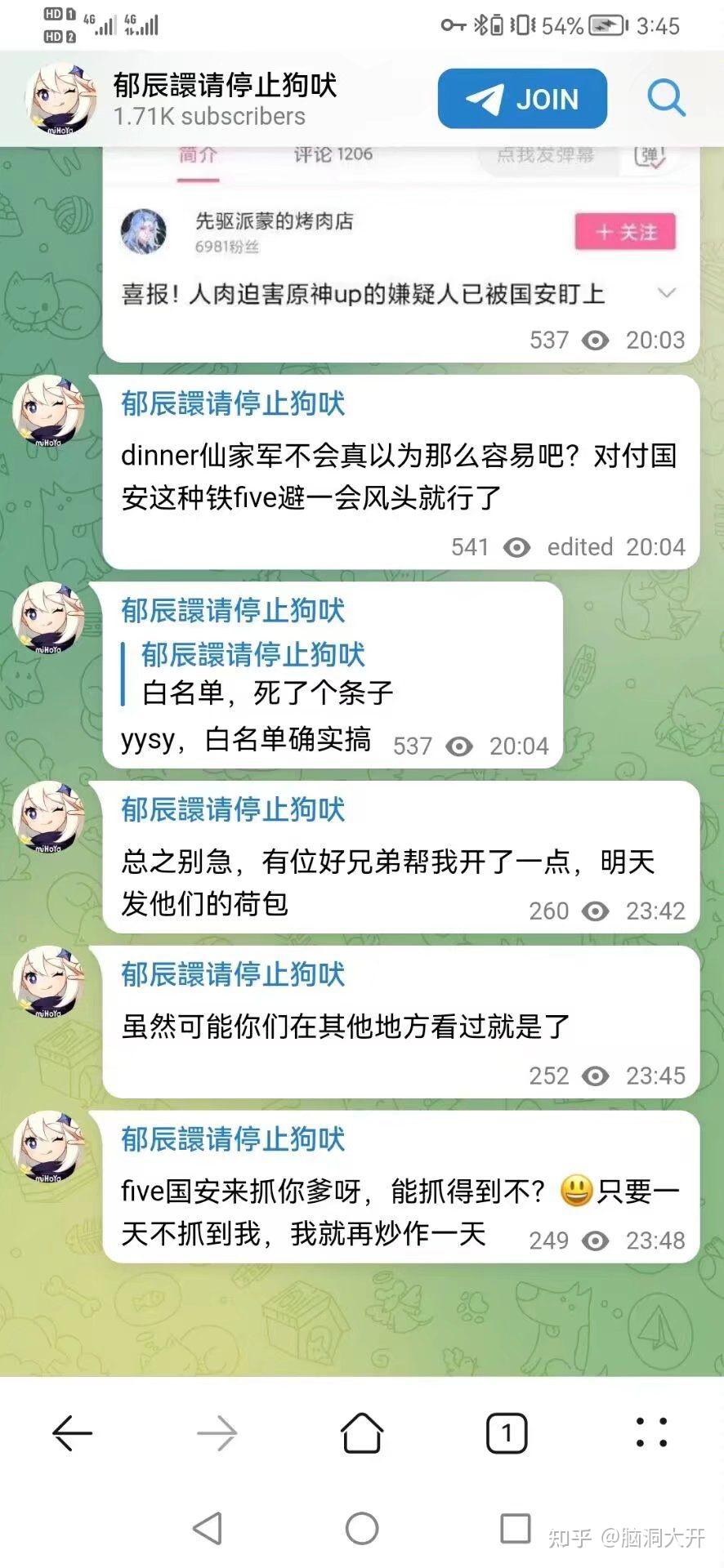The width and height of the screenshot is (724, 1568).
Task: Go back in the browser
Action: (72, 1432)
